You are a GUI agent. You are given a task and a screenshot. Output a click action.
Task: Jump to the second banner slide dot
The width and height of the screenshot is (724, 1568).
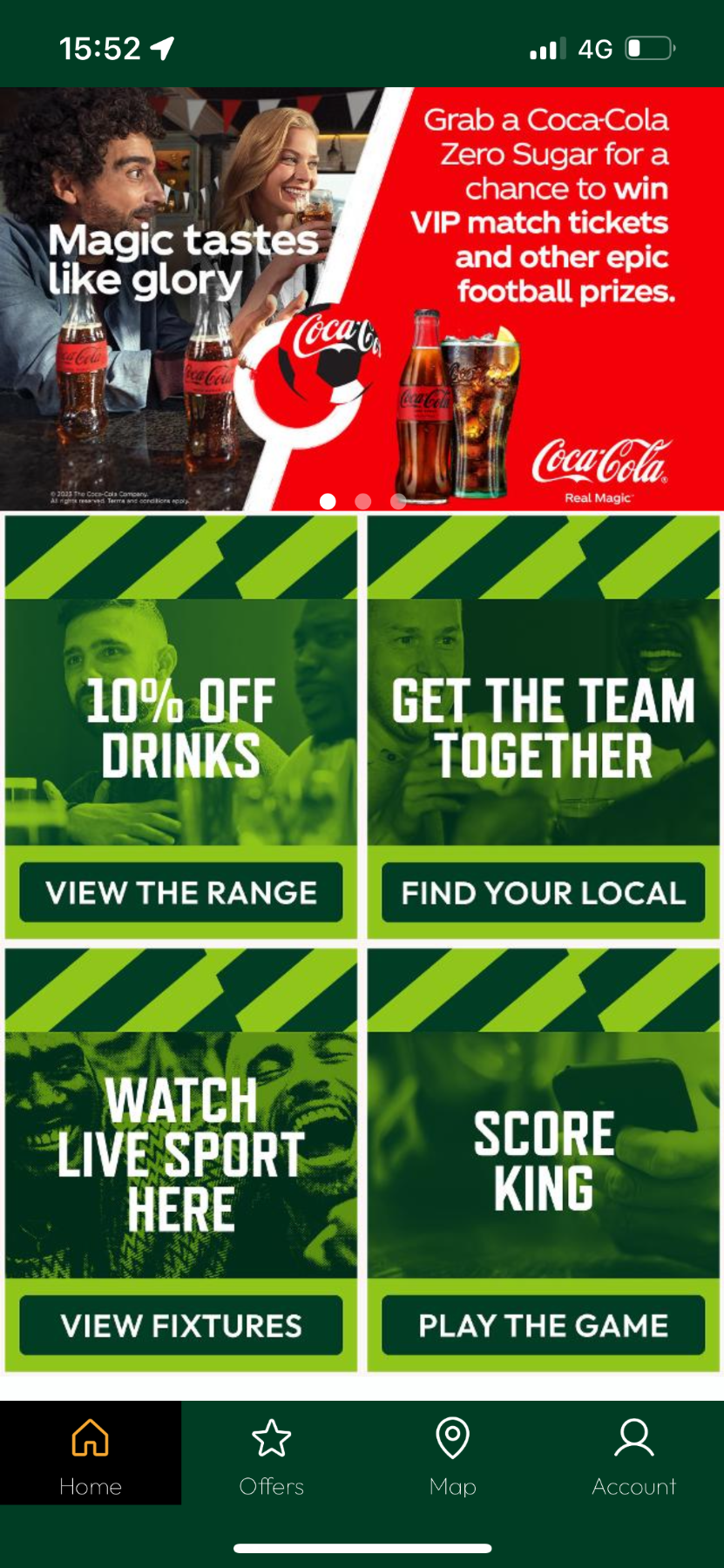pyautogui.click(x=363, y=501)
